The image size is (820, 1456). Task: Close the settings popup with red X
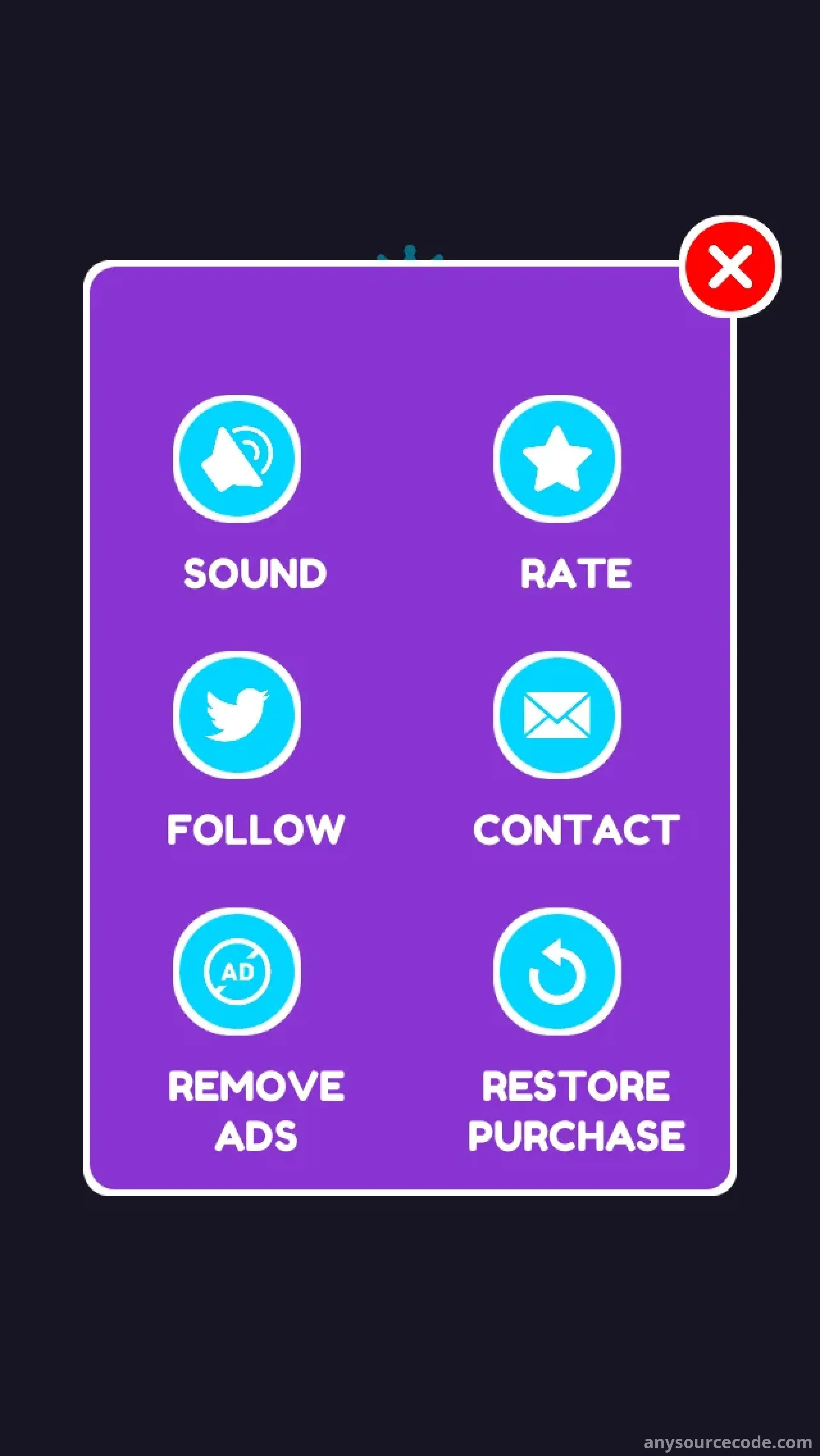pyautogui.click(x=730, y=266)
